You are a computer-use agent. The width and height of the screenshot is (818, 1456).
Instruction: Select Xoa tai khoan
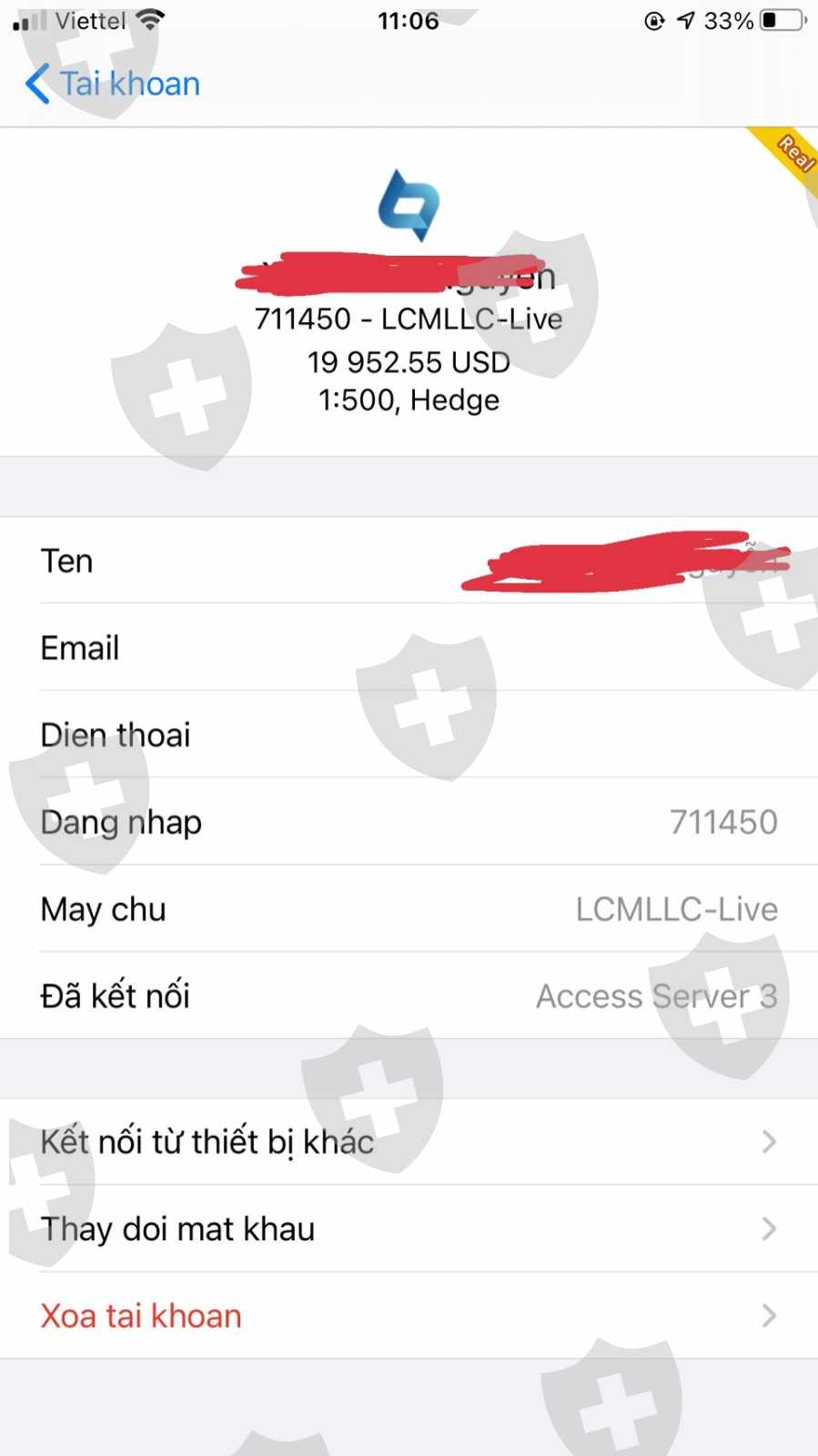409,1316
